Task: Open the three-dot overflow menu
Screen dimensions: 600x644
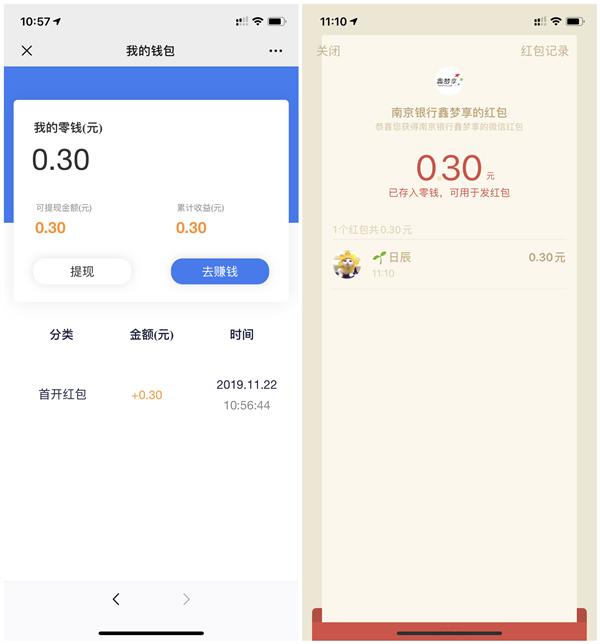Action: tap(276, 51)
